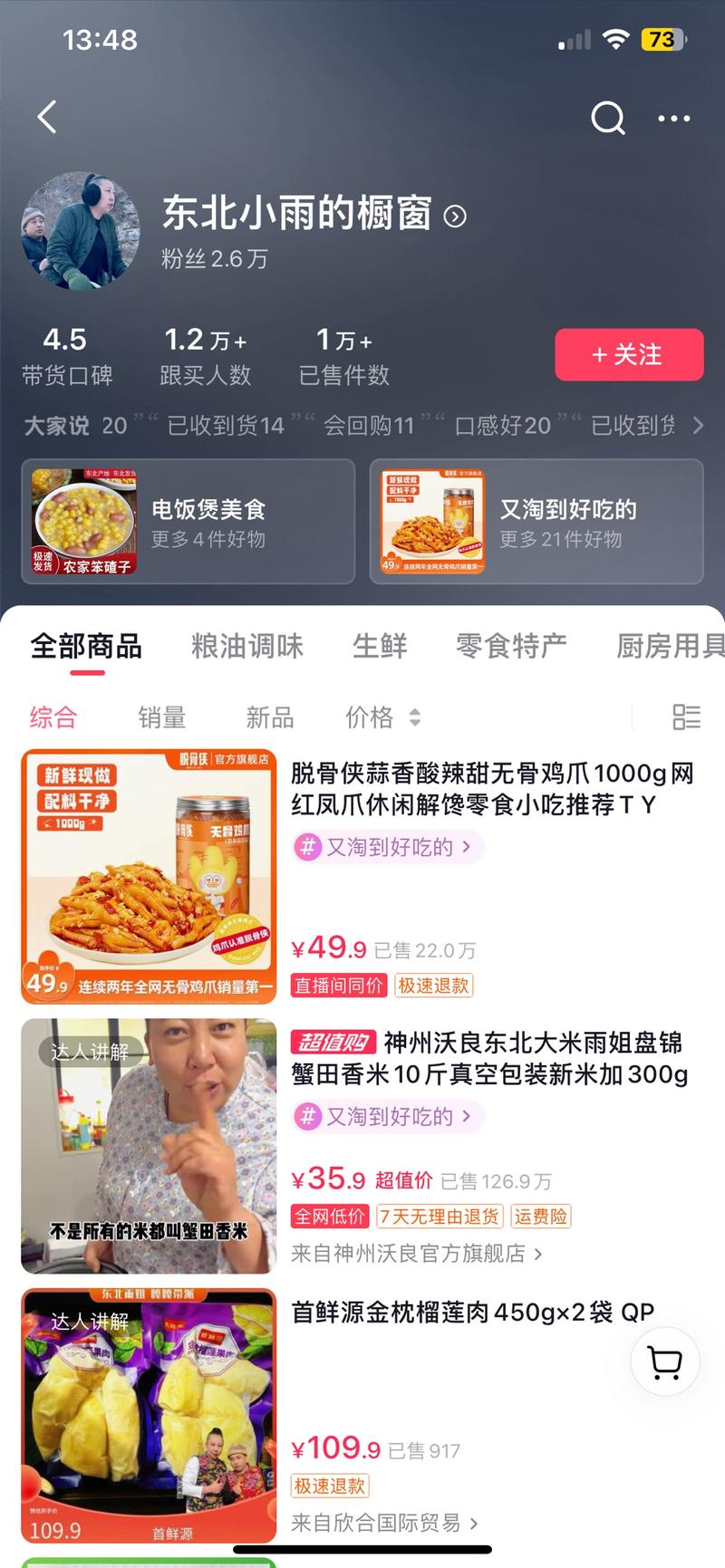The image size is (725, 1568).
Task: Expand the 大家说 reviews with the right chevron
Action: [x=698, y=426]
